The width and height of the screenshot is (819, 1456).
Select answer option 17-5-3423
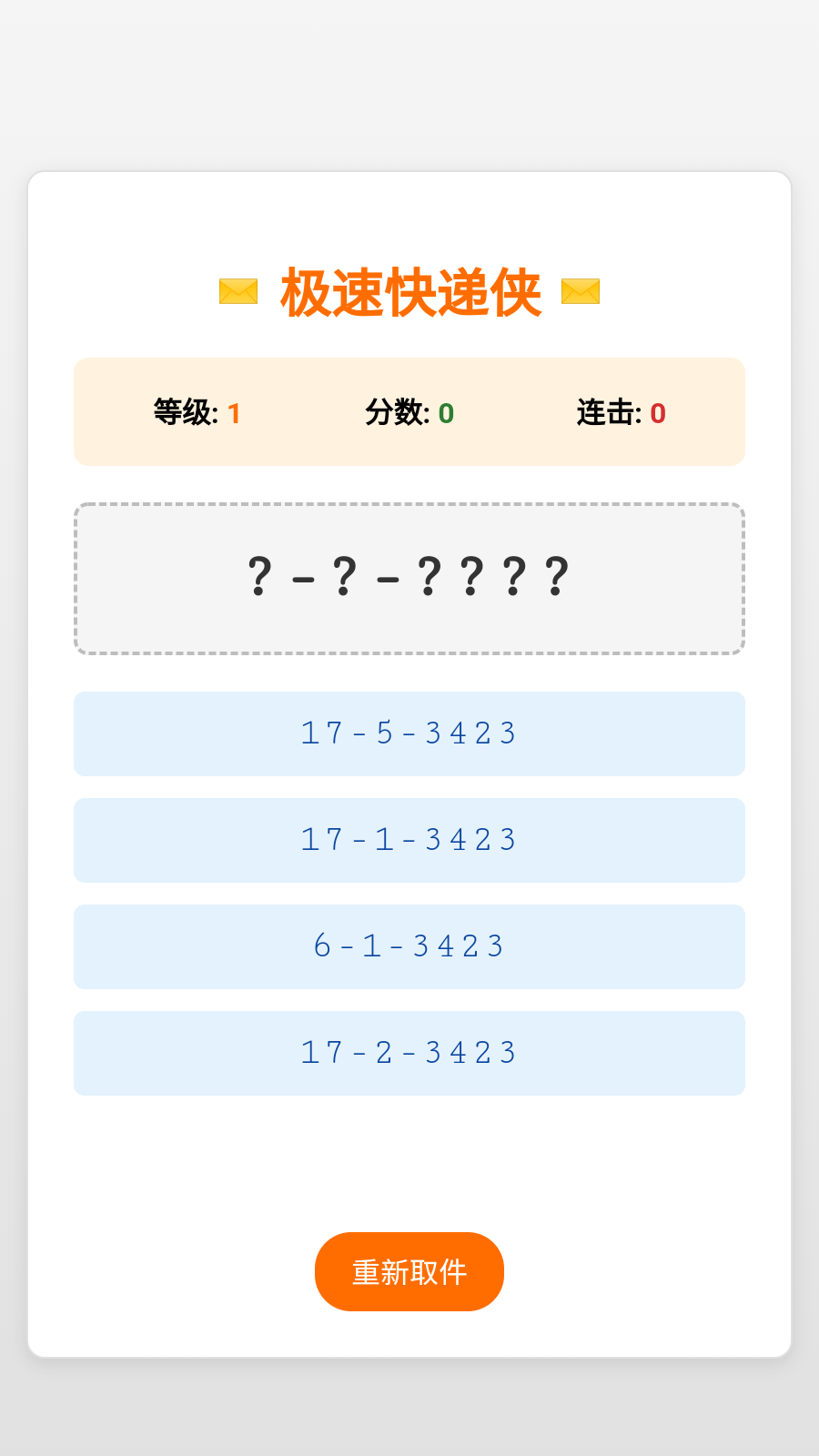click(409, 733)
